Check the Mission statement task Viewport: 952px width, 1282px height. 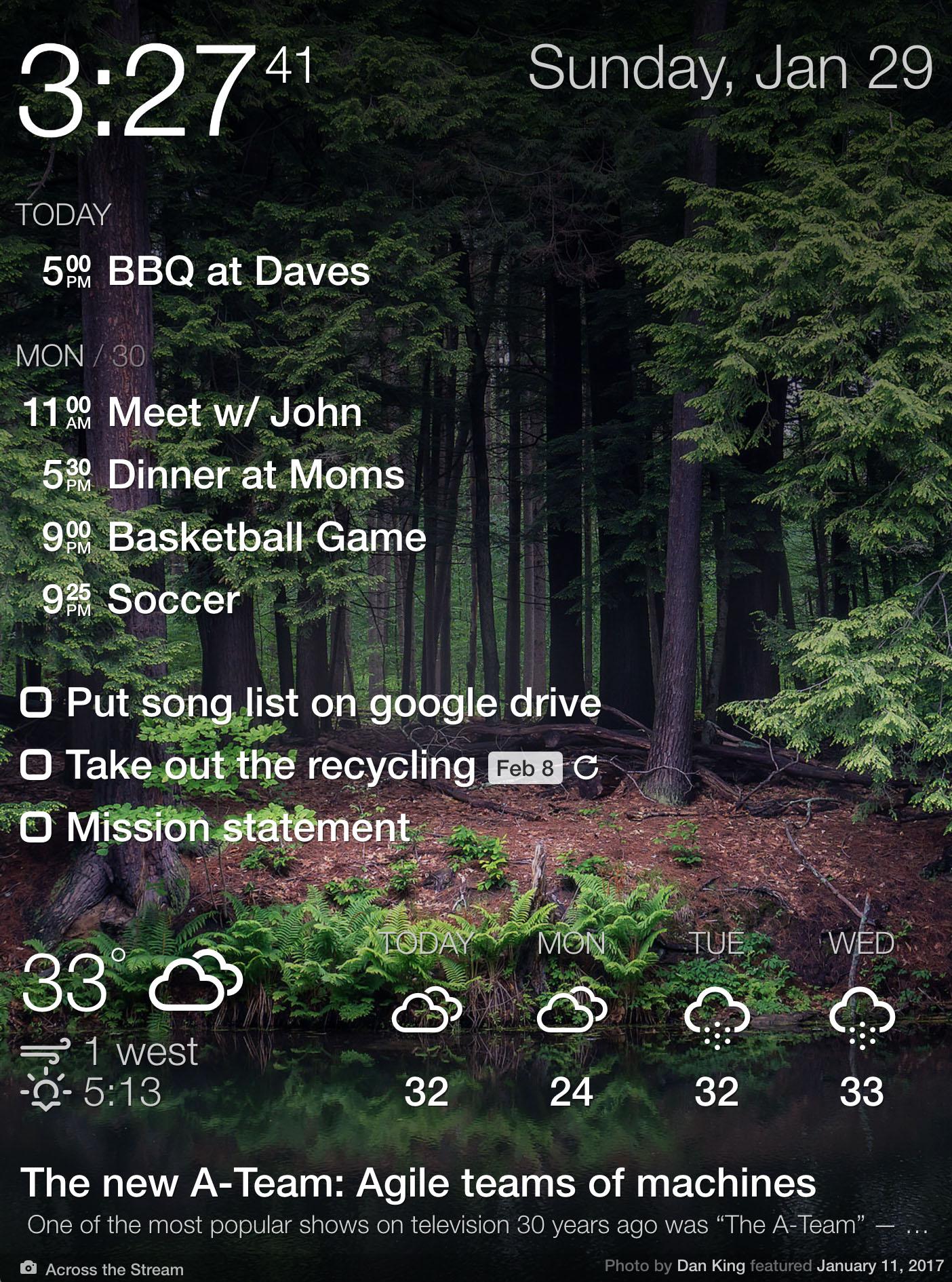[36, 828]
